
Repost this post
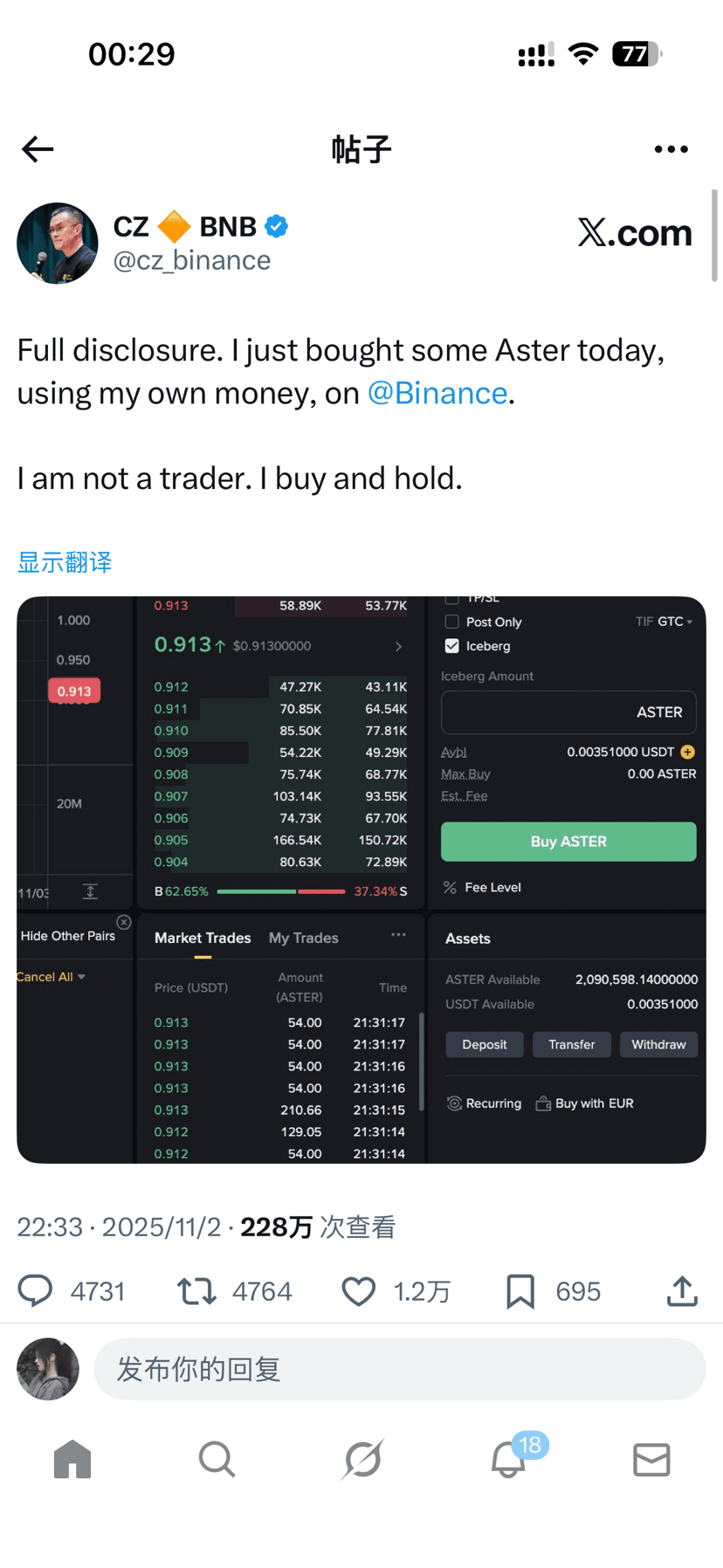196,1290
